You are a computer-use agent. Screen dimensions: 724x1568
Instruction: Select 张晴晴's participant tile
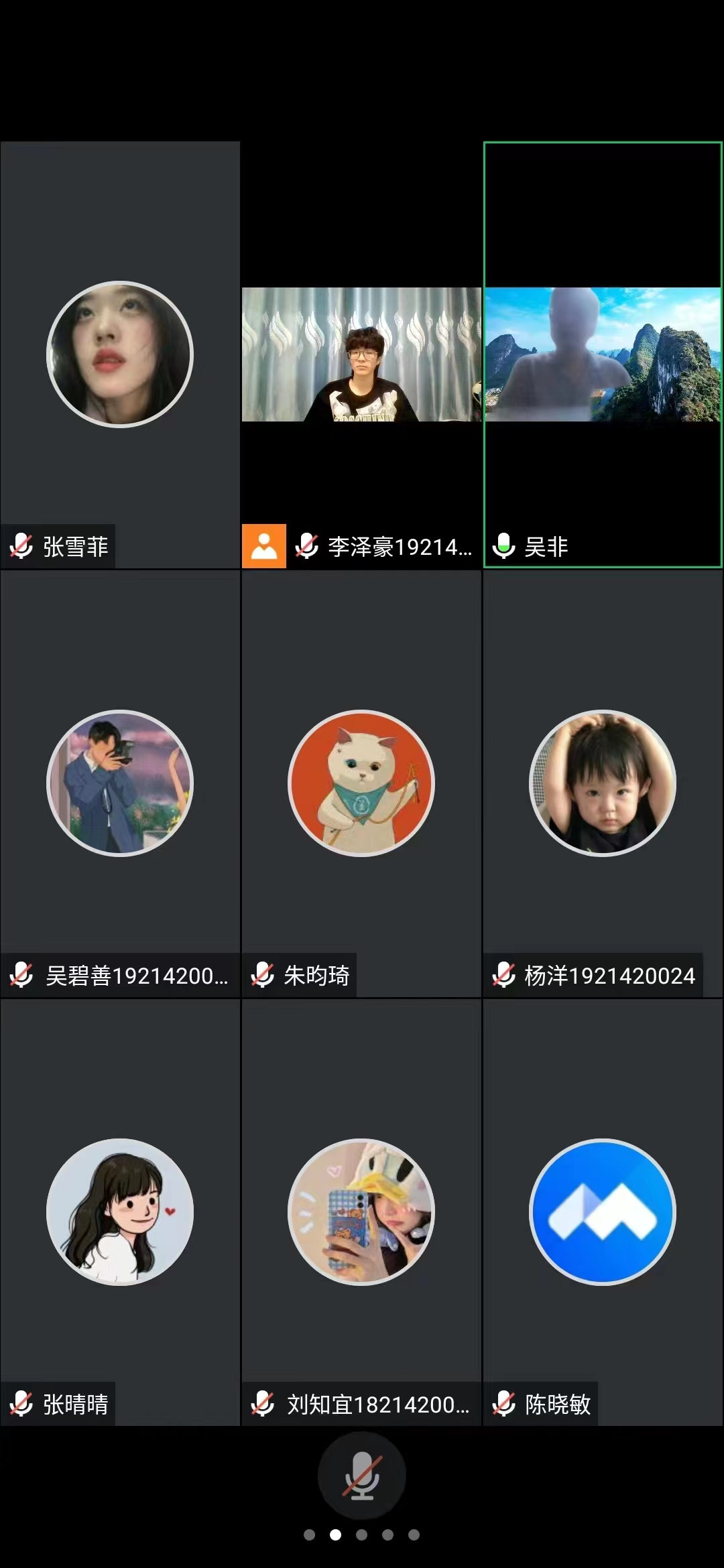pyautogui.click(x=120, y=1212)
